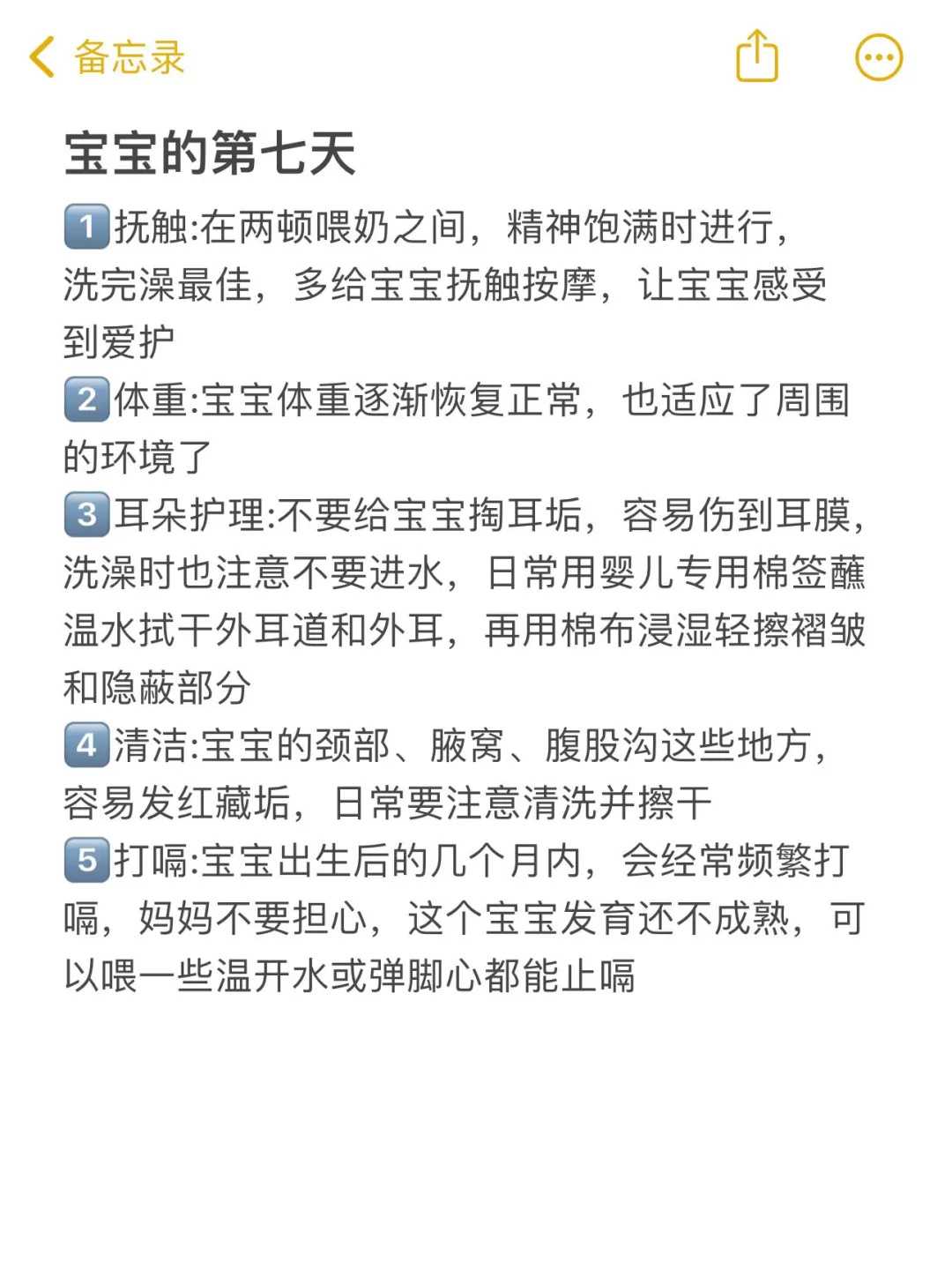Image resolution: width=952 pixels, height=1270 pixels.
Task: Tap the word 备忘录 in navigation bar
Action: pos(125,56)
